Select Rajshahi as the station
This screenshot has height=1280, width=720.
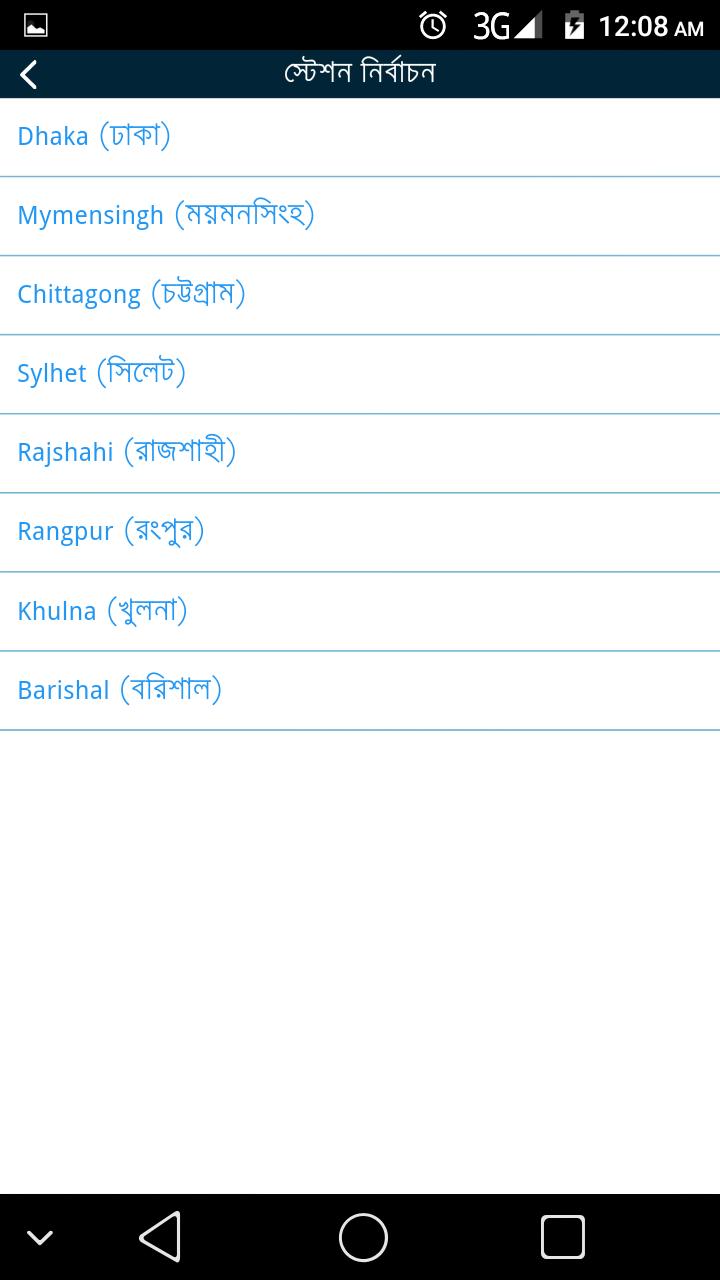[360, 453]
